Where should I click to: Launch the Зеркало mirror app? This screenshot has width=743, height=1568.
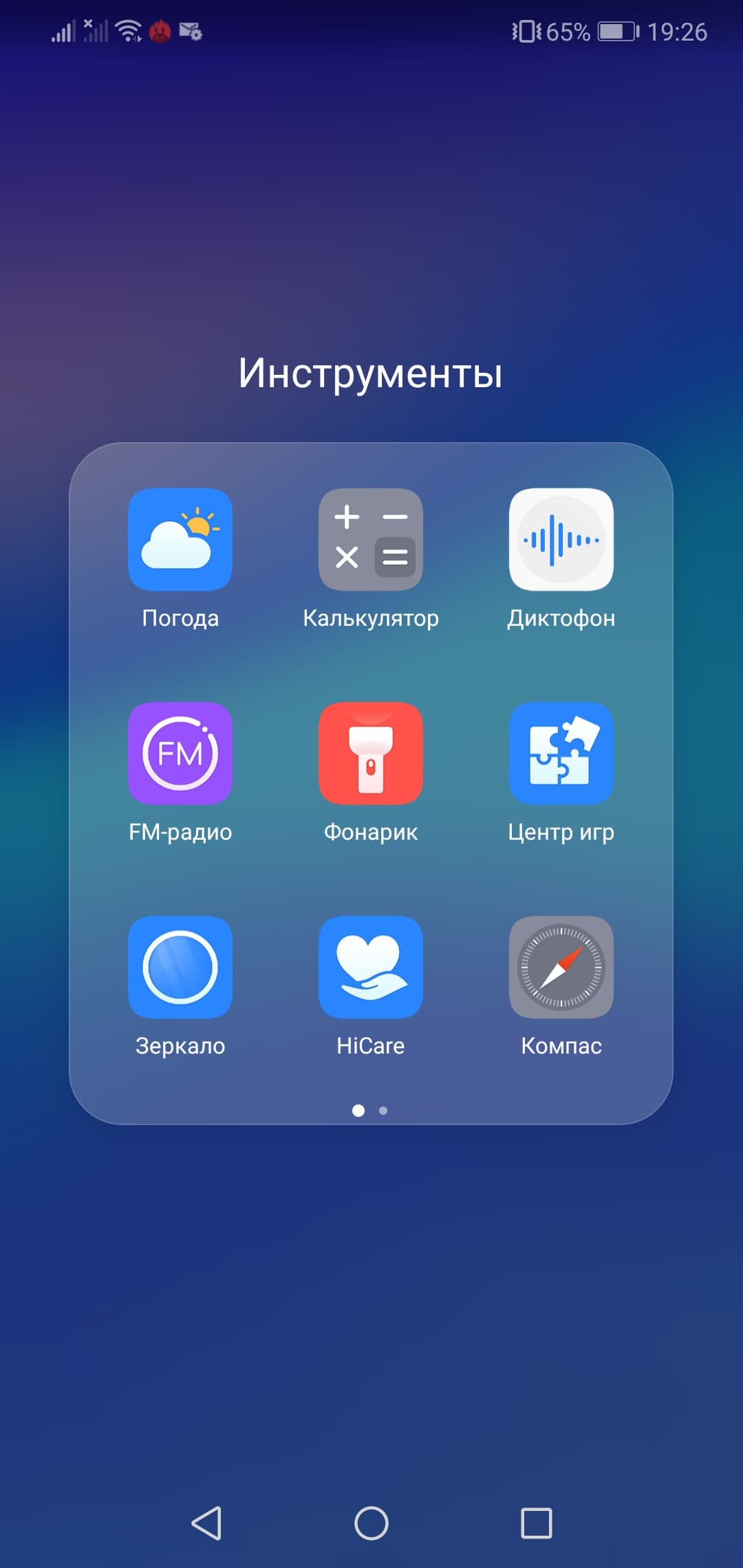(x=180, y=968)
